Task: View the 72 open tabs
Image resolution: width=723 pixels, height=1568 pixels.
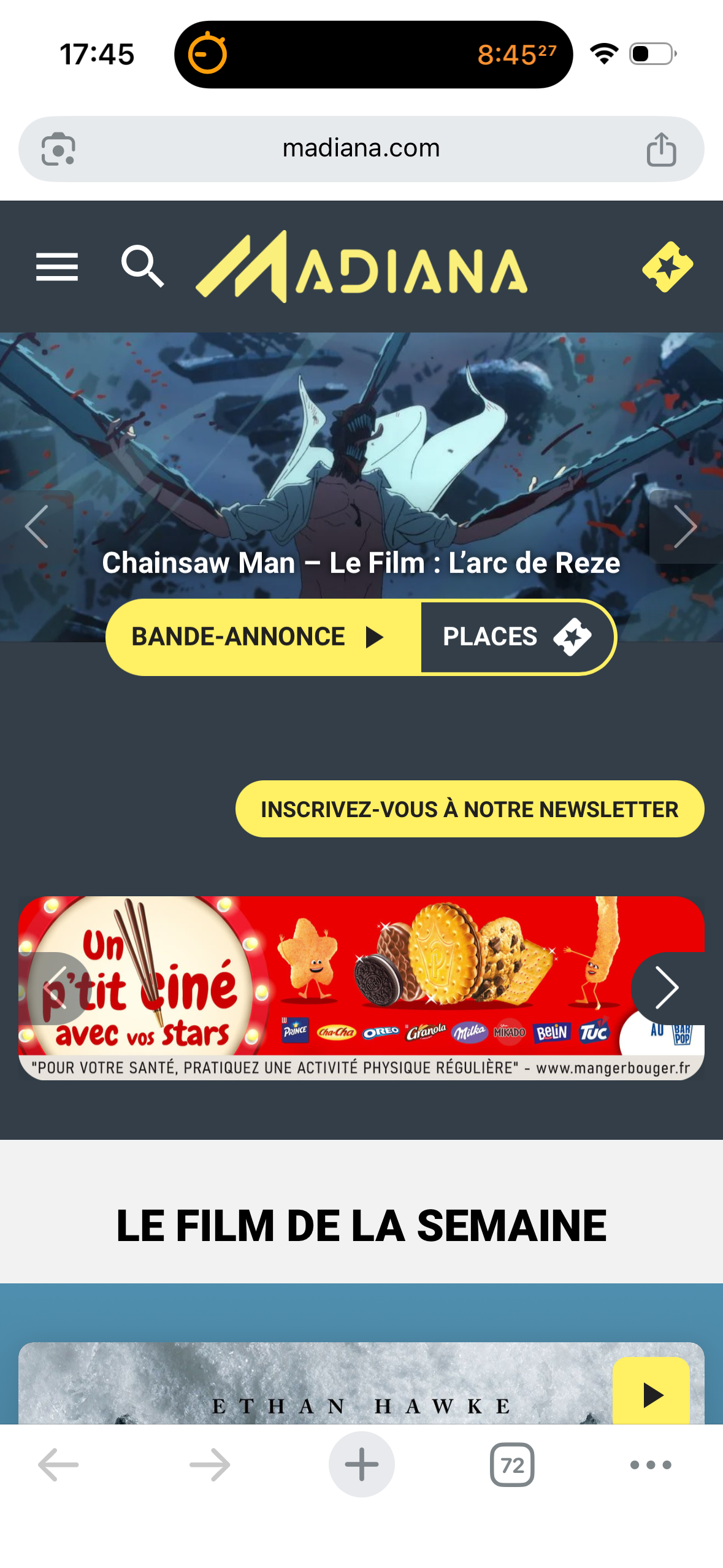Action: pos(512,1465)
